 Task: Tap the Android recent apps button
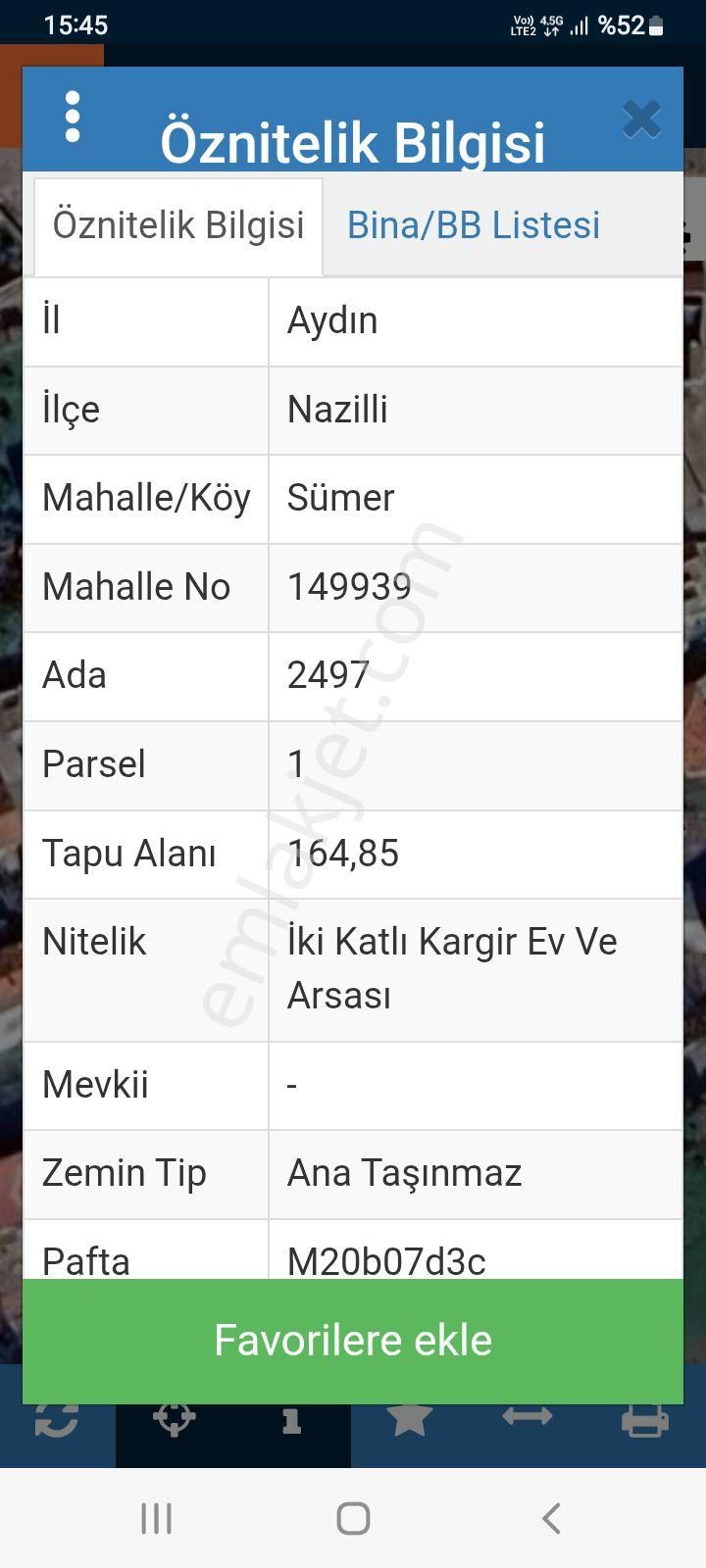pos(155,1517)
